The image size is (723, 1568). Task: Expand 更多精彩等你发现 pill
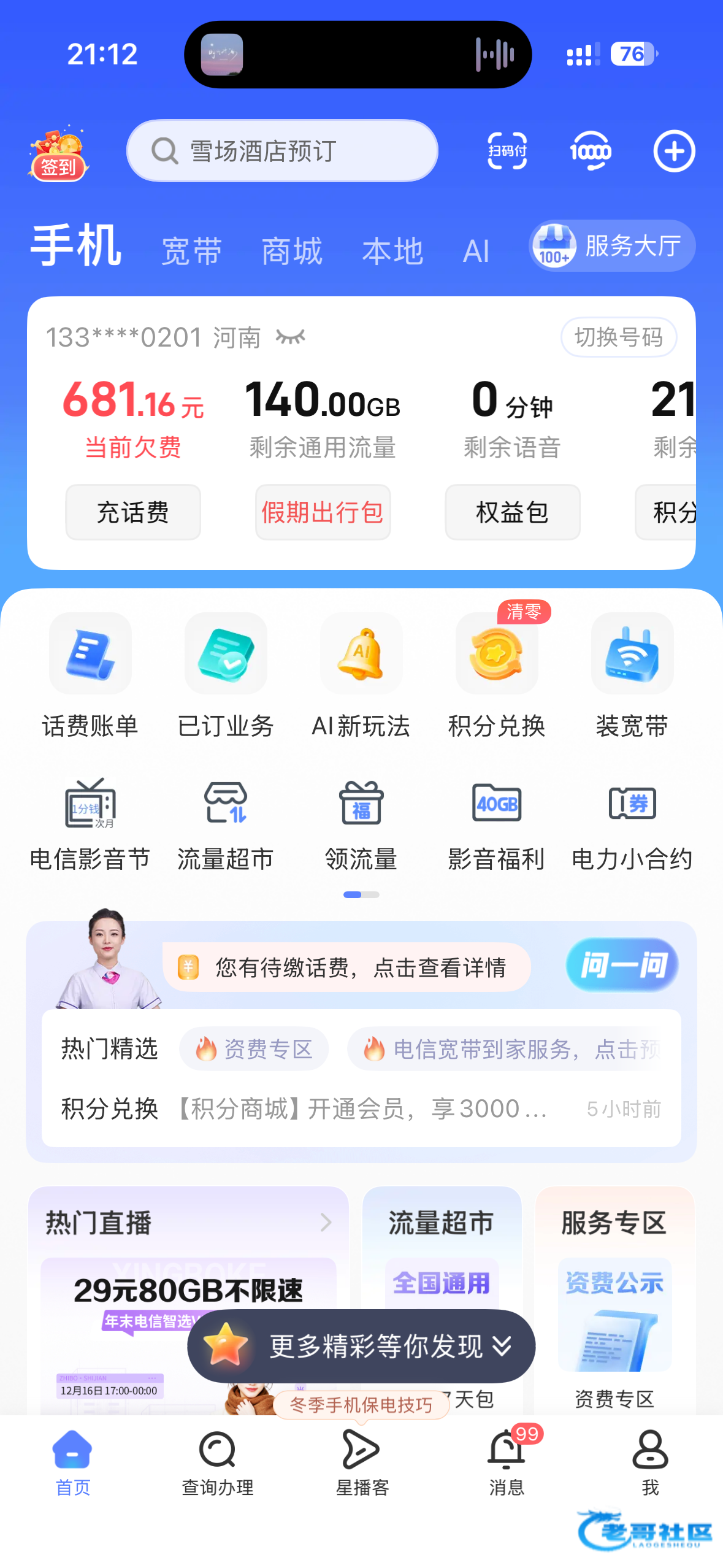pyautogui.click(x=361, y=1346)
